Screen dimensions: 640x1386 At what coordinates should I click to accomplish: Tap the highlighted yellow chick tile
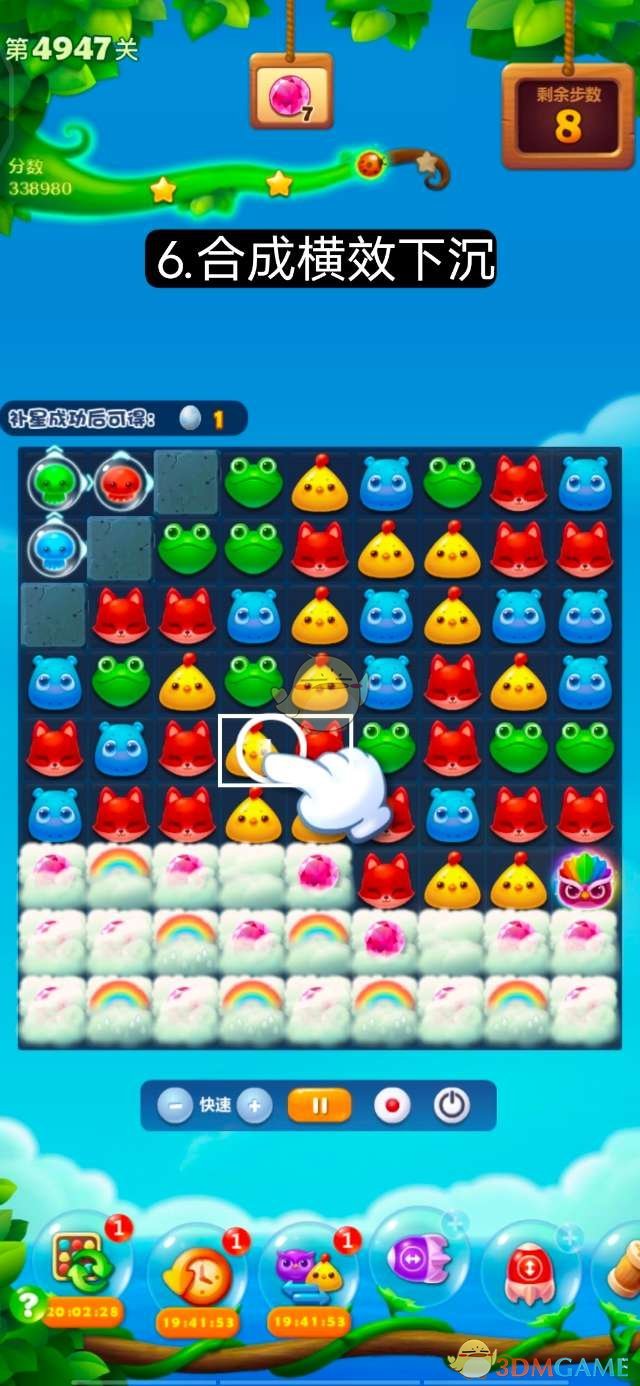point(252,750)
